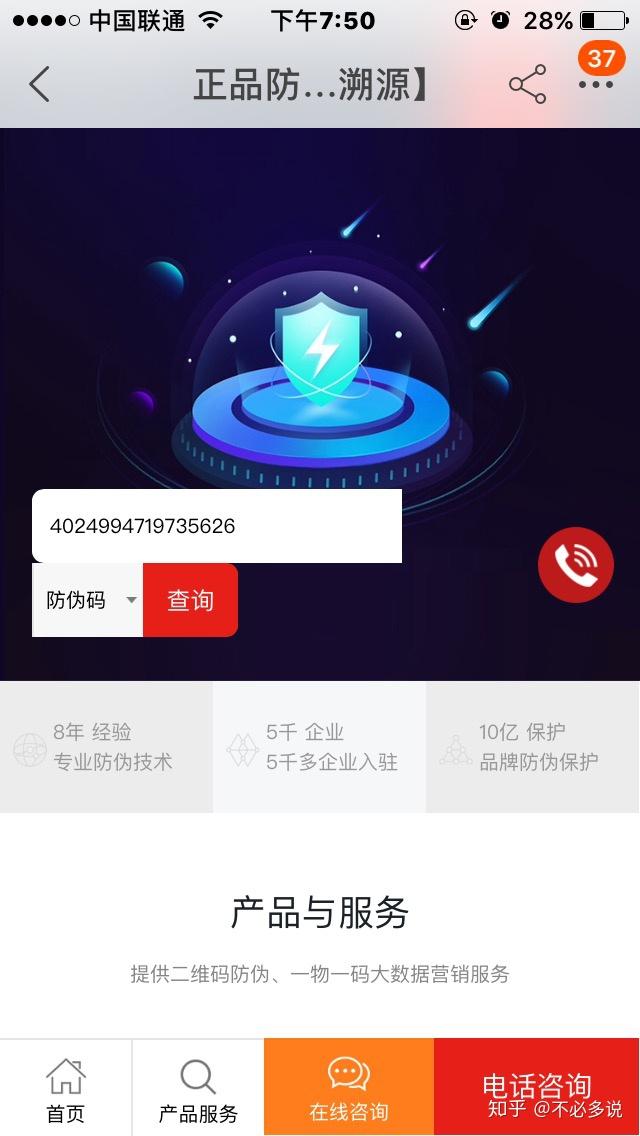Share this page
This screenshot has height=1136, width=640.
click(527, 84)
